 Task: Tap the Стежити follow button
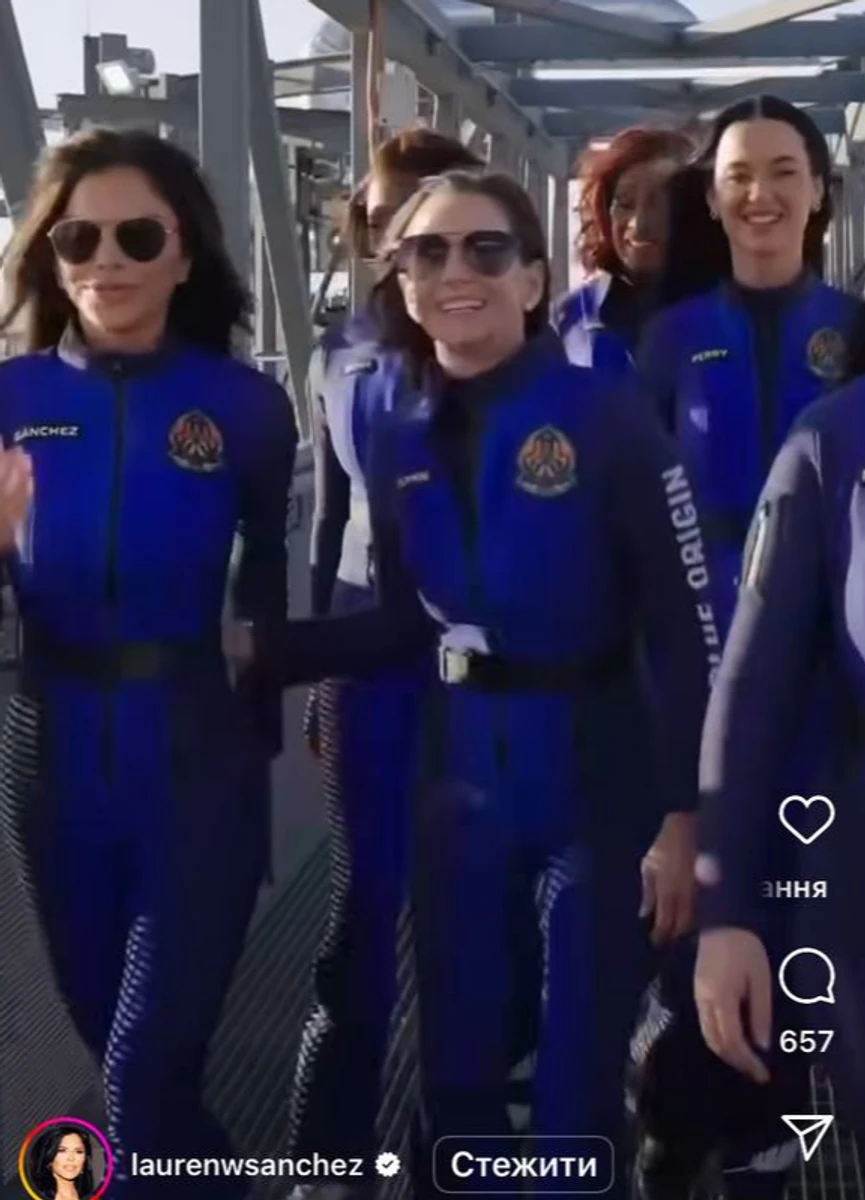pyautogui.click(x=523, y=1164)
